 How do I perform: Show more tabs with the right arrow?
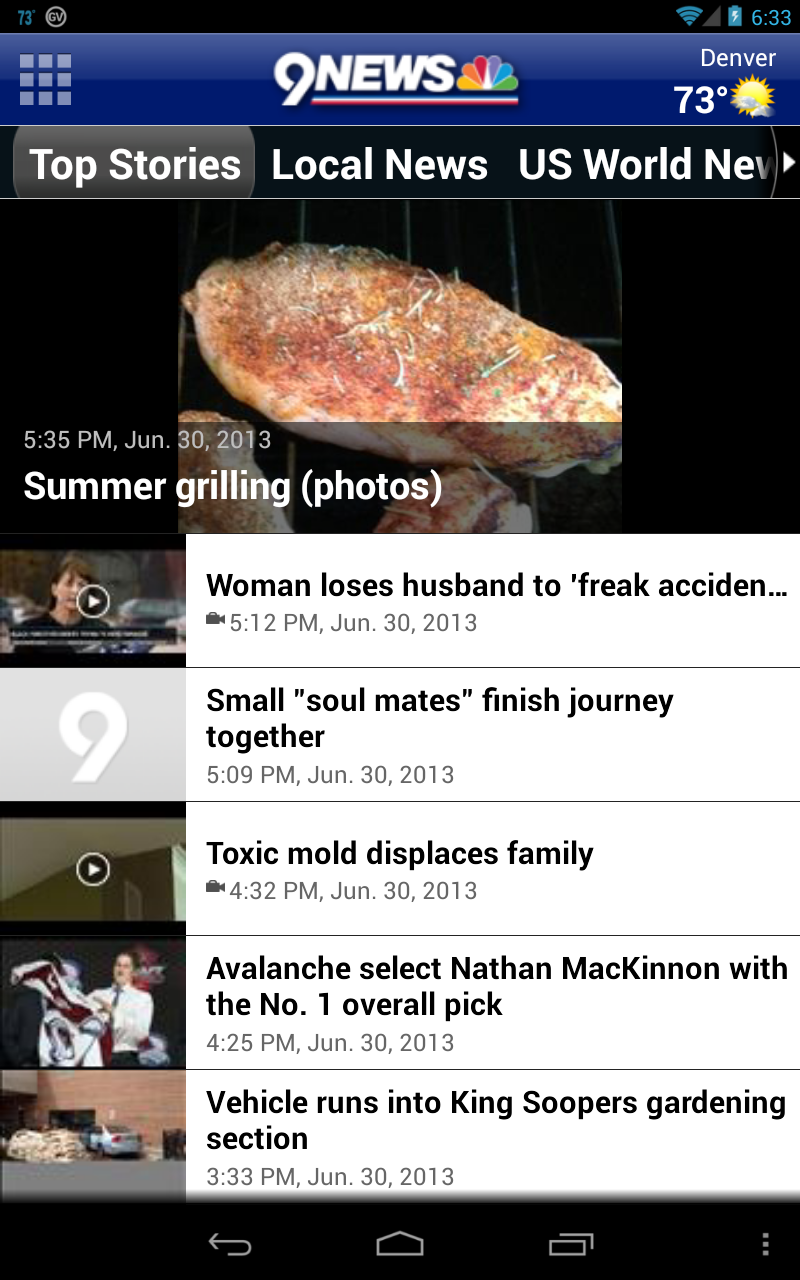pyautogui.click(x=788, y=163)
